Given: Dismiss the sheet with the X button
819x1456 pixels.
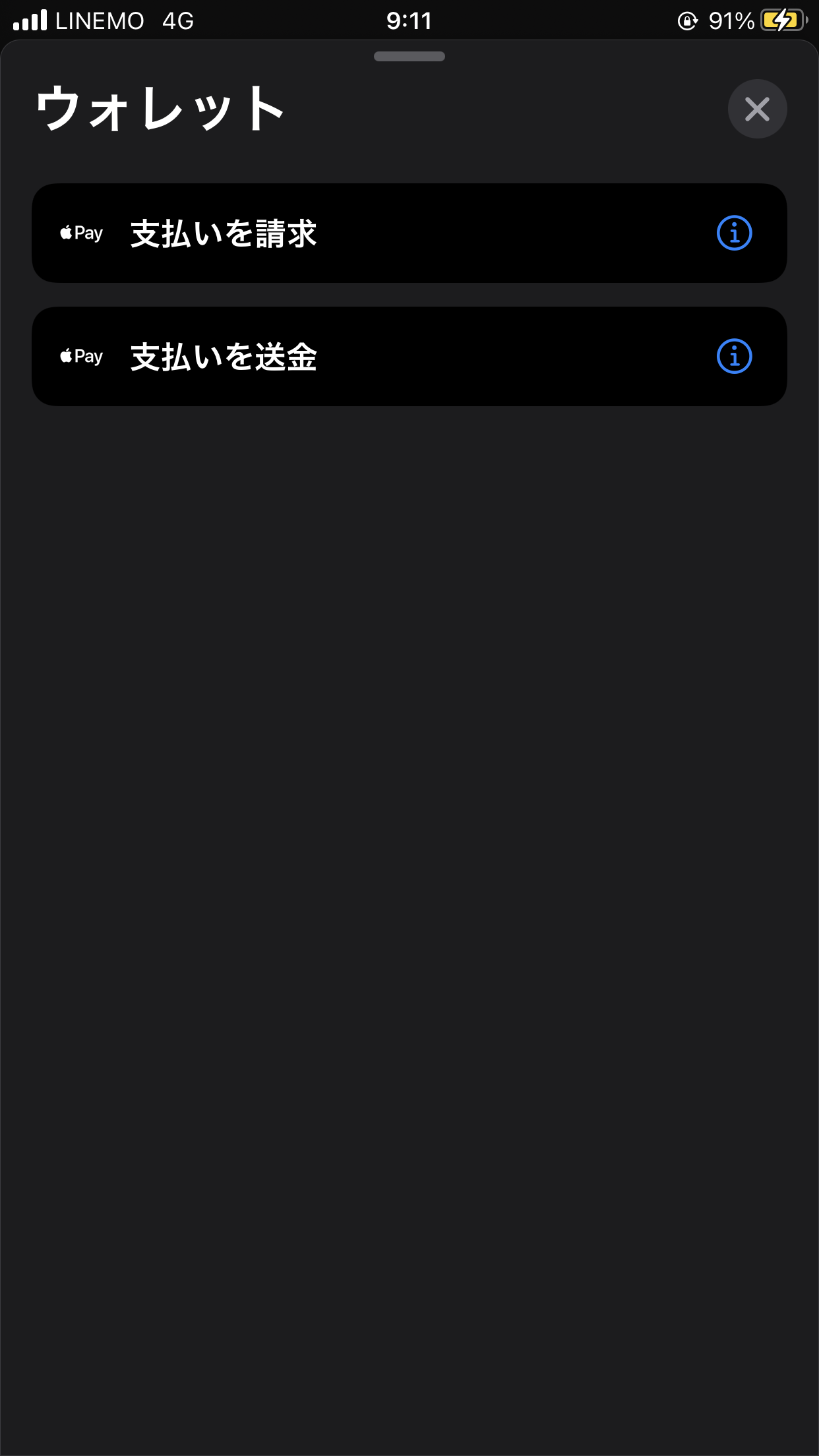Looking at the screenshot, I should click(757, 109).
